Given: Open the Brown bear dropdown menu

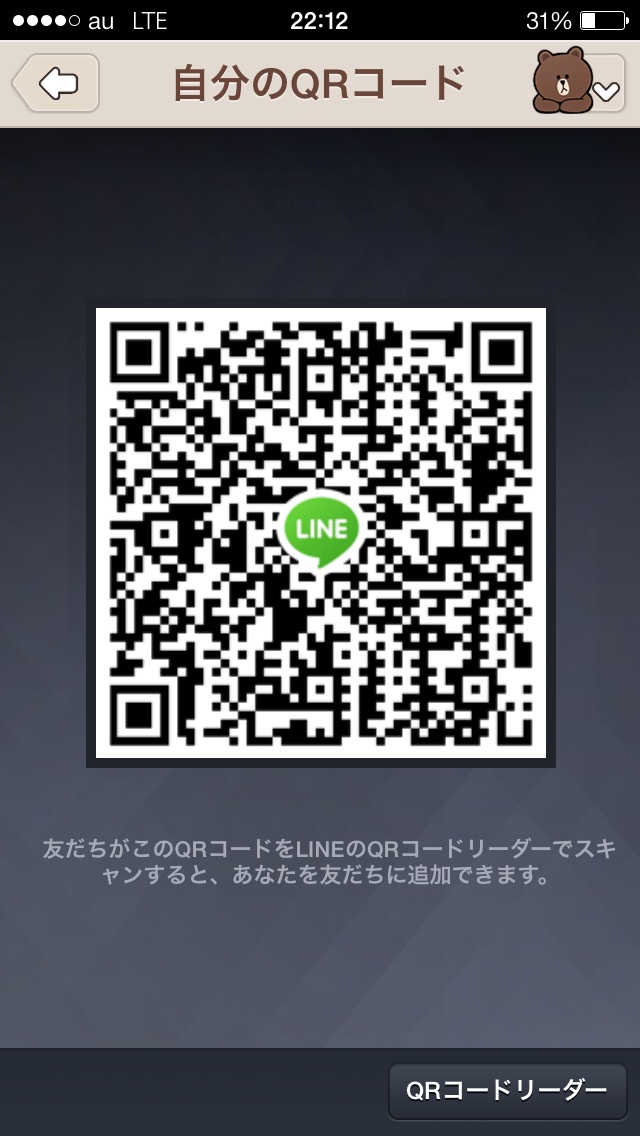Looking at the screenshot, I should pyautogui.click(x=580, y=84).
